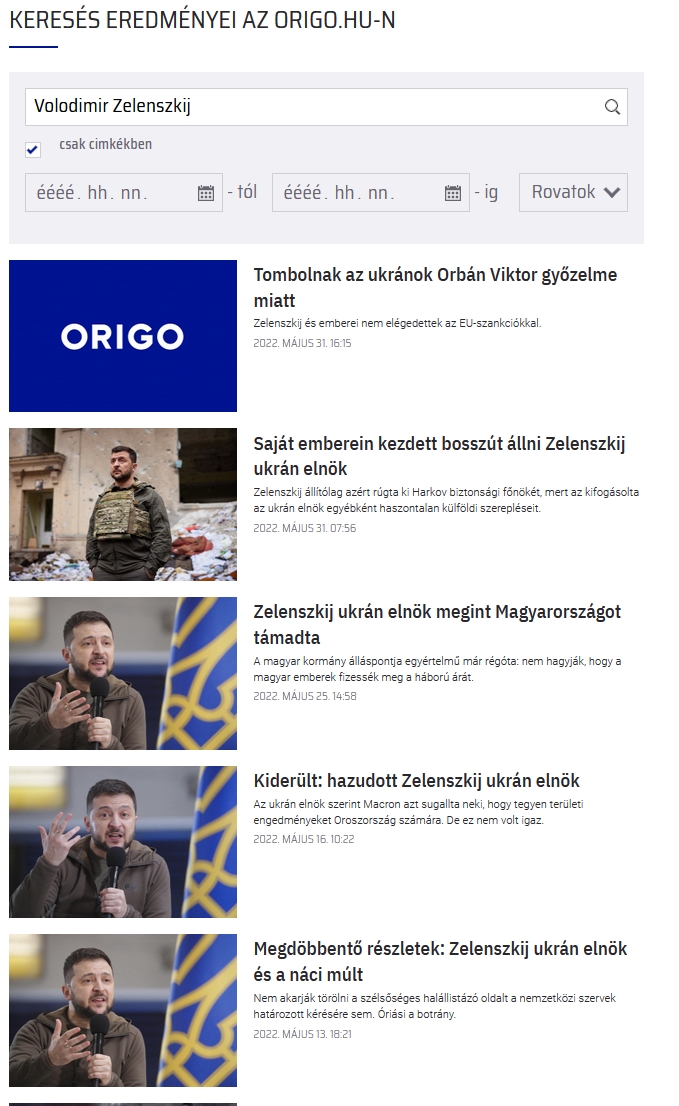The image size is (679, 1106).
Task: Tap the magnifier search icon
Action: click(x=612, y=107)
